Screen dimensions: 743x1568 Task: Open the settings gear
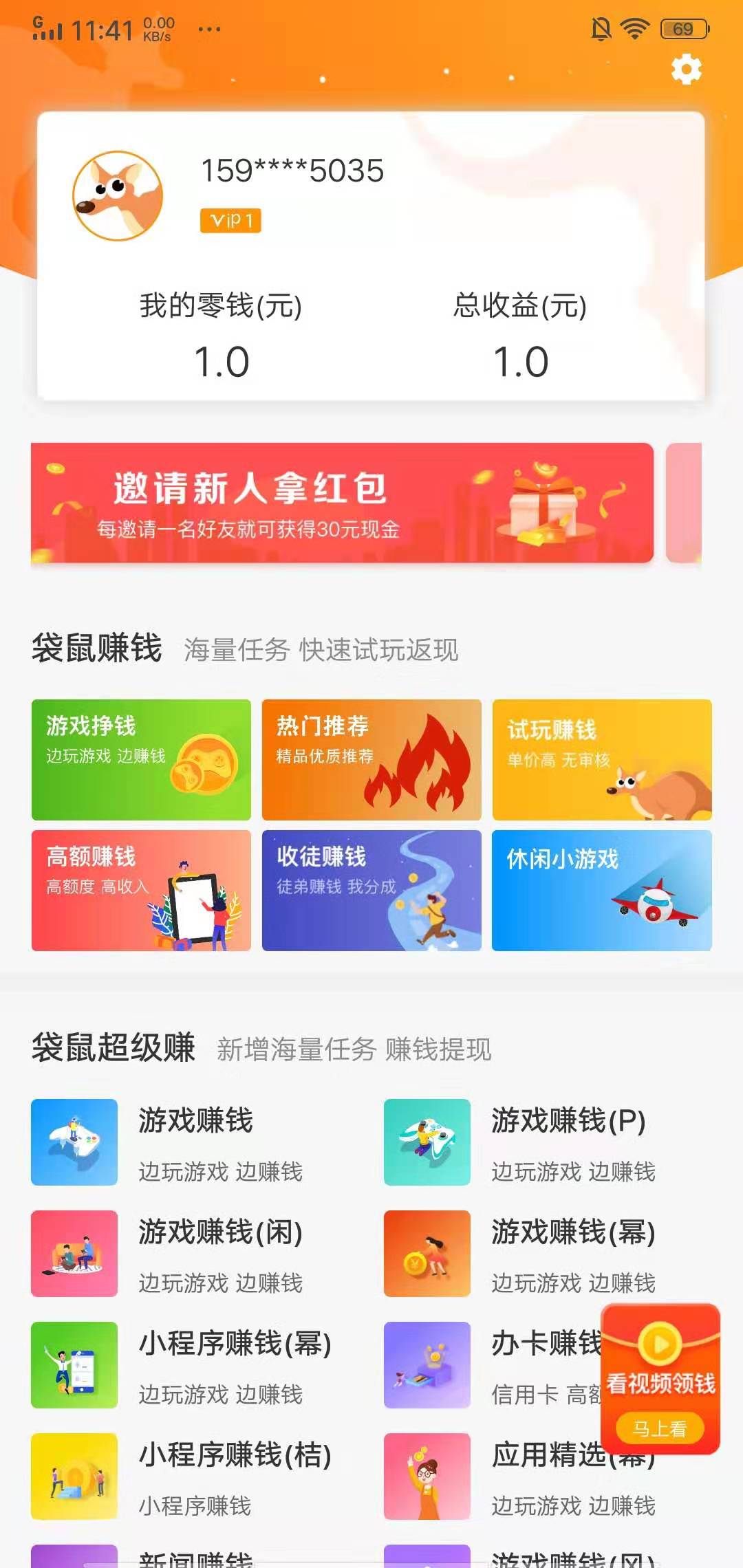pos(686,69)
